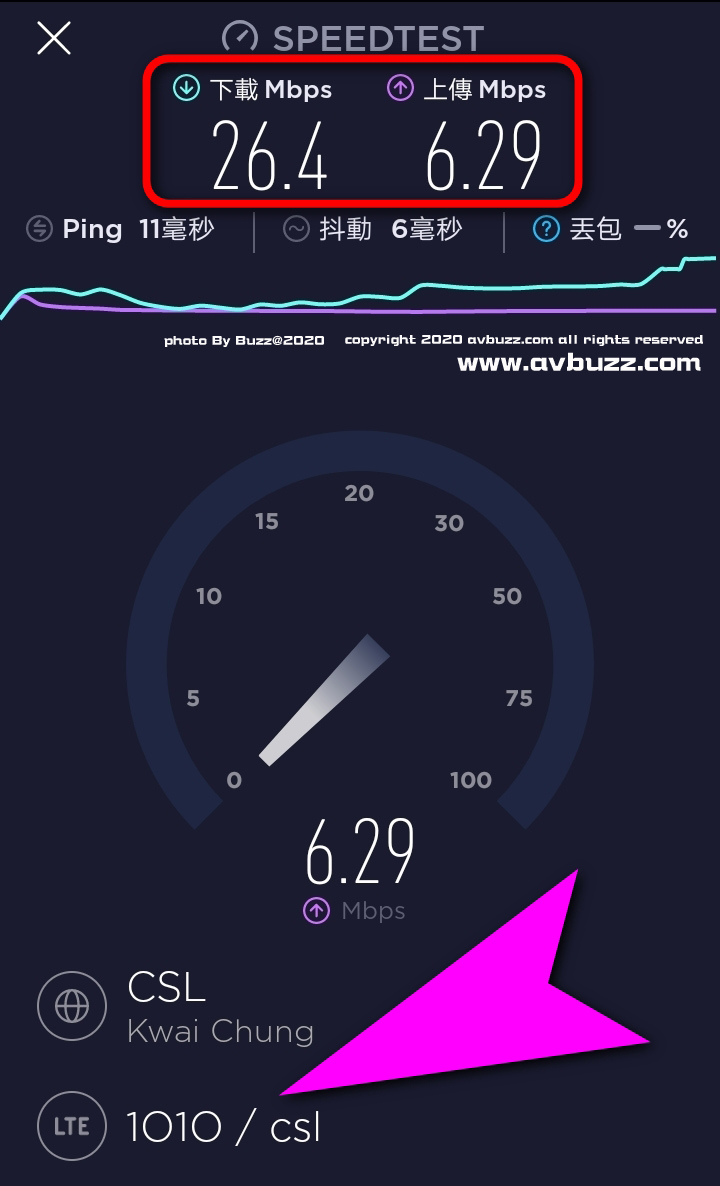Open the packet loss help icon
This screenshot has height=1186, width=720.
pyautogui.click(x=545, y=230)
